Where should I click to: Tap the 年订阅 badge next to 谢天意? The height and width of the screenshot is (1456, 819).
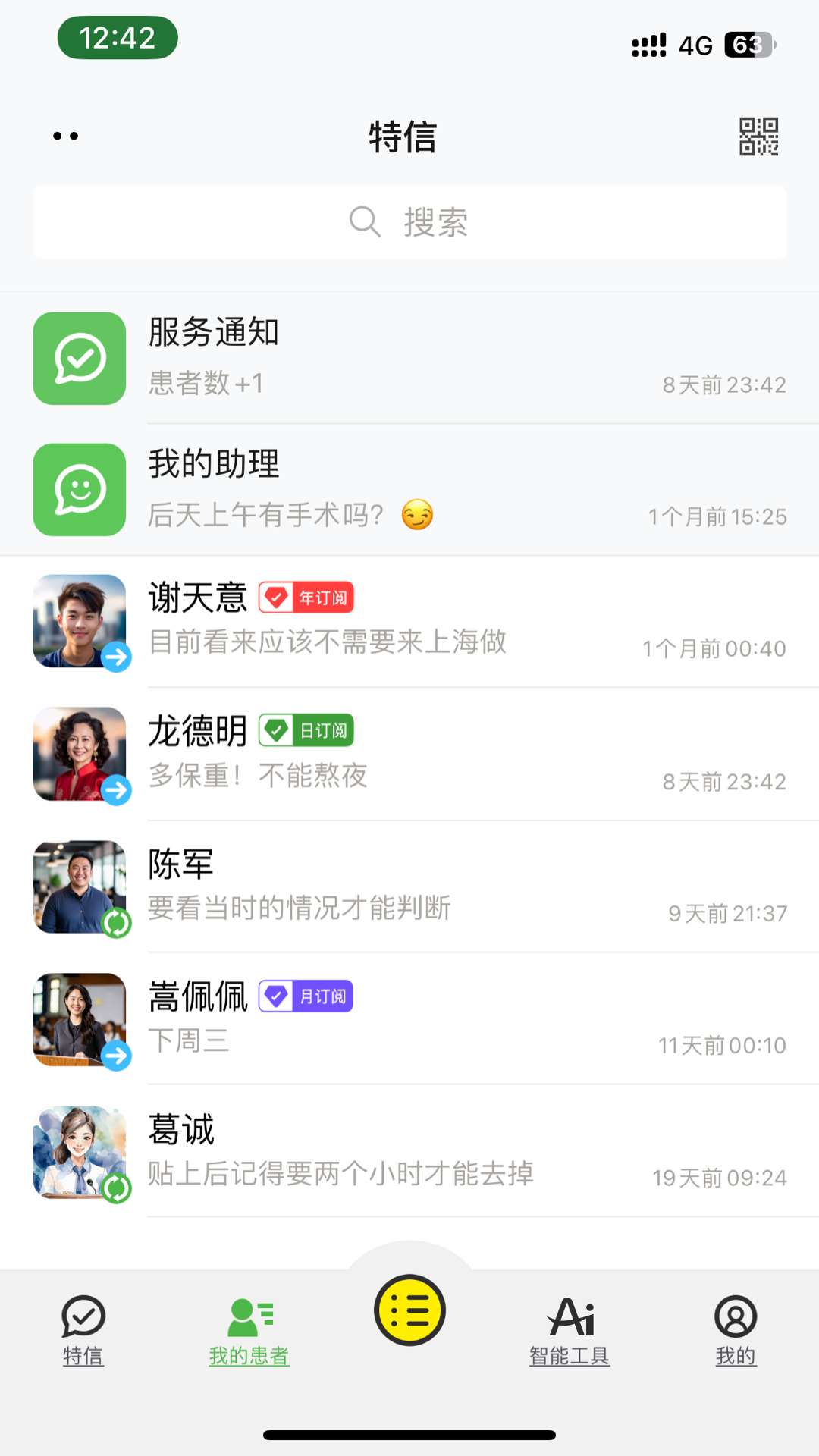coord(306,598)
